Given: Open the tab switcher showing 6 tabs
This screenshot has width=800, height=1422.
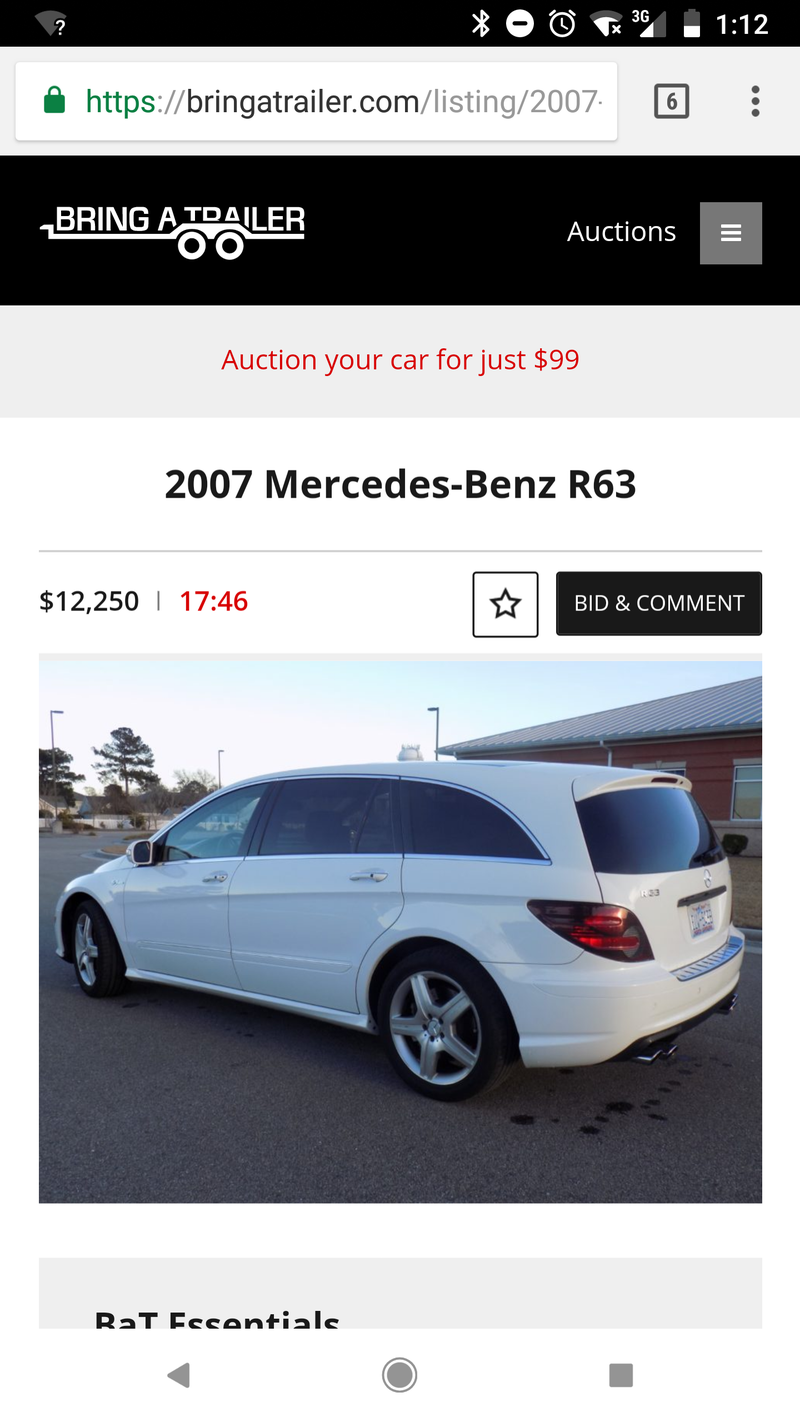Looking at the screenshot, I should click(671, 101).
